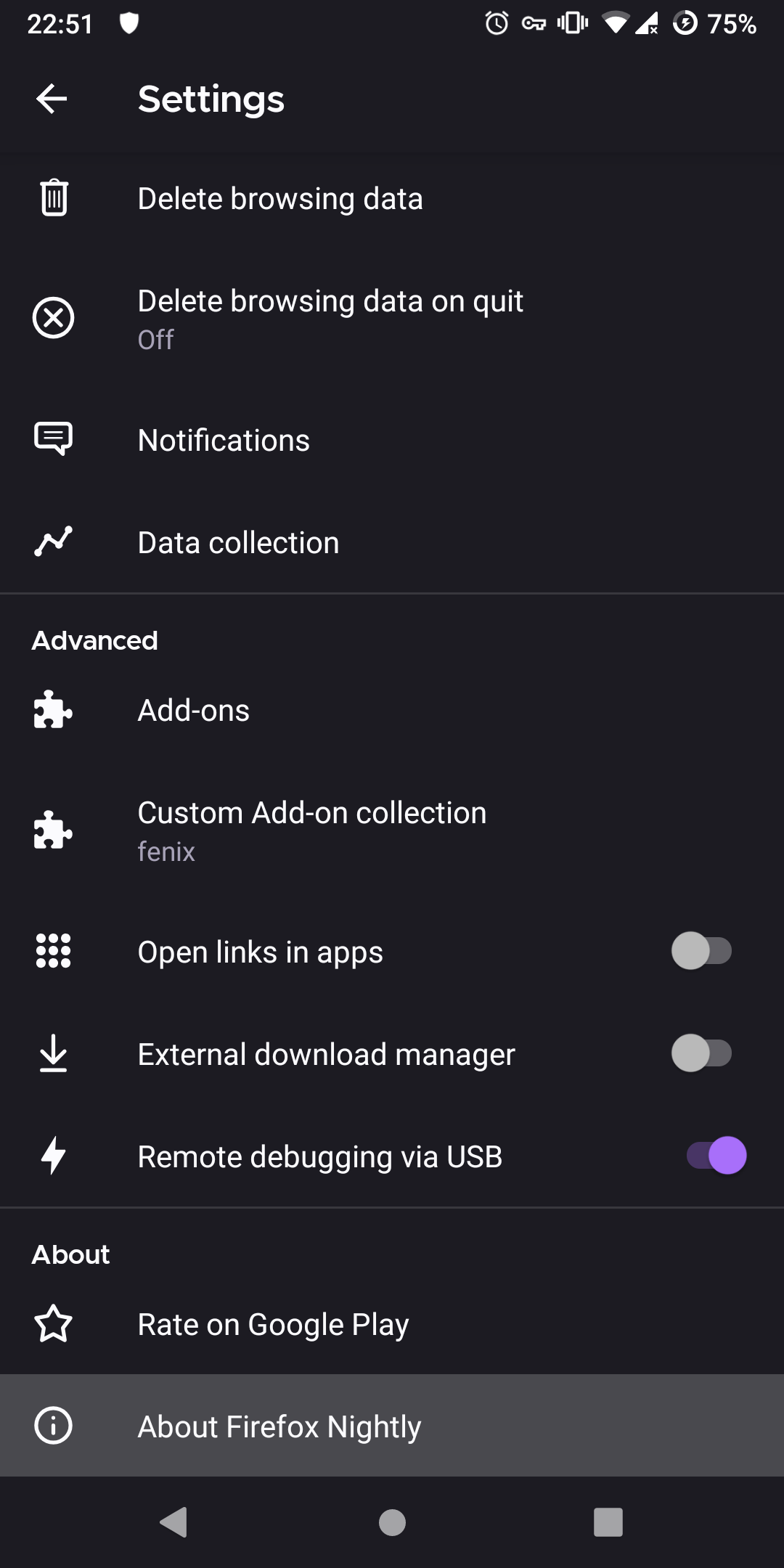Select the lightning bolt icon for Remote debugging
784x1568 pixels.
pyautogui.click(x=52, y=1156)
